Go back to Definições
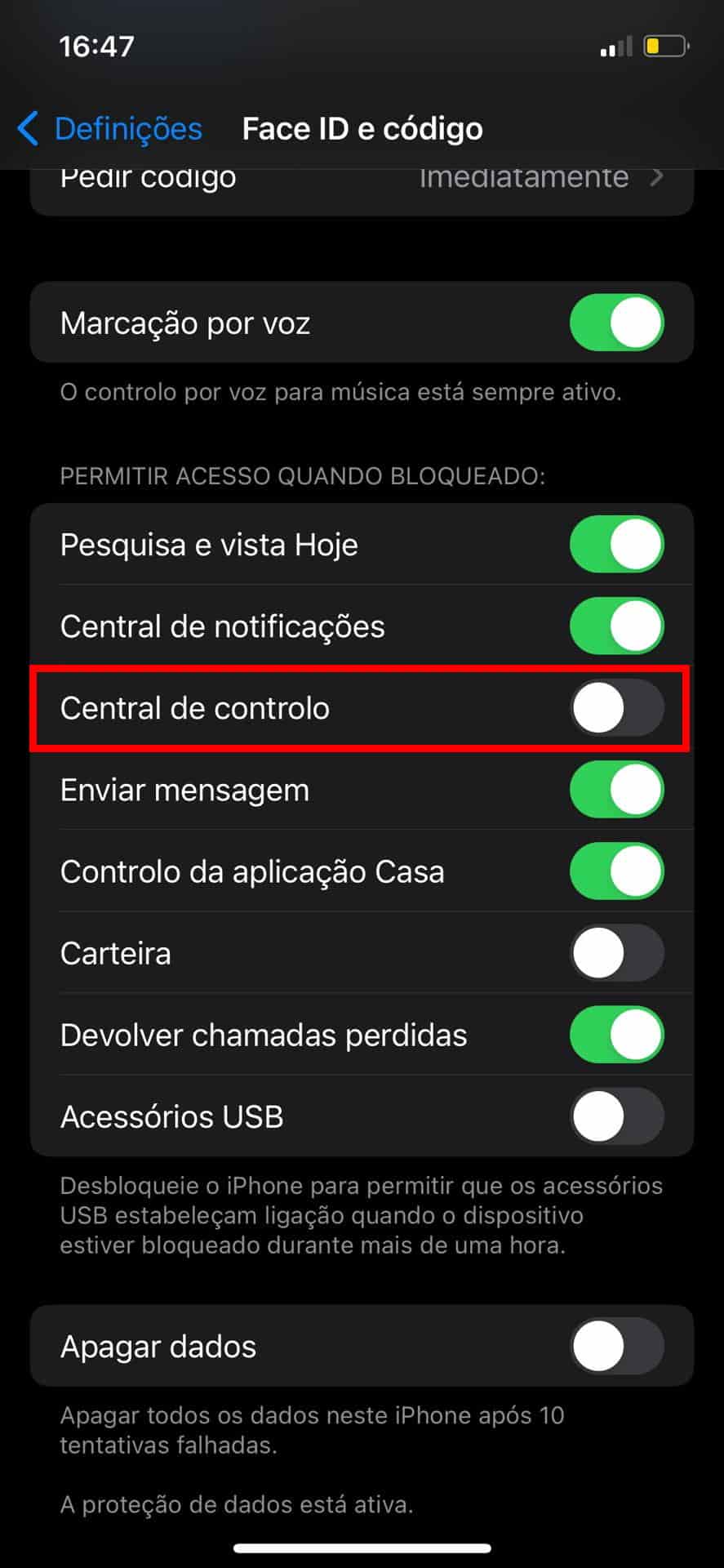The height and width of the screenshot is (1568, 724). (x=110, y=129)
